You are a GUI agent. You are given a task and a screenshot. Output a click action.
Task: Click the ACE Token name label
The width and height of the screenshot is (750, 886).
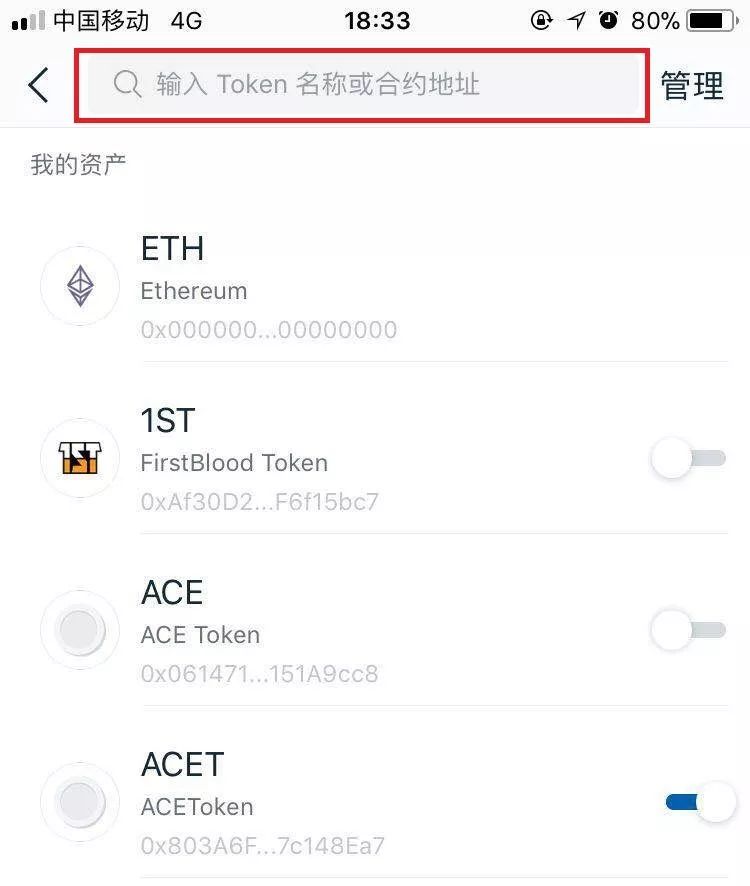point(200,634)
